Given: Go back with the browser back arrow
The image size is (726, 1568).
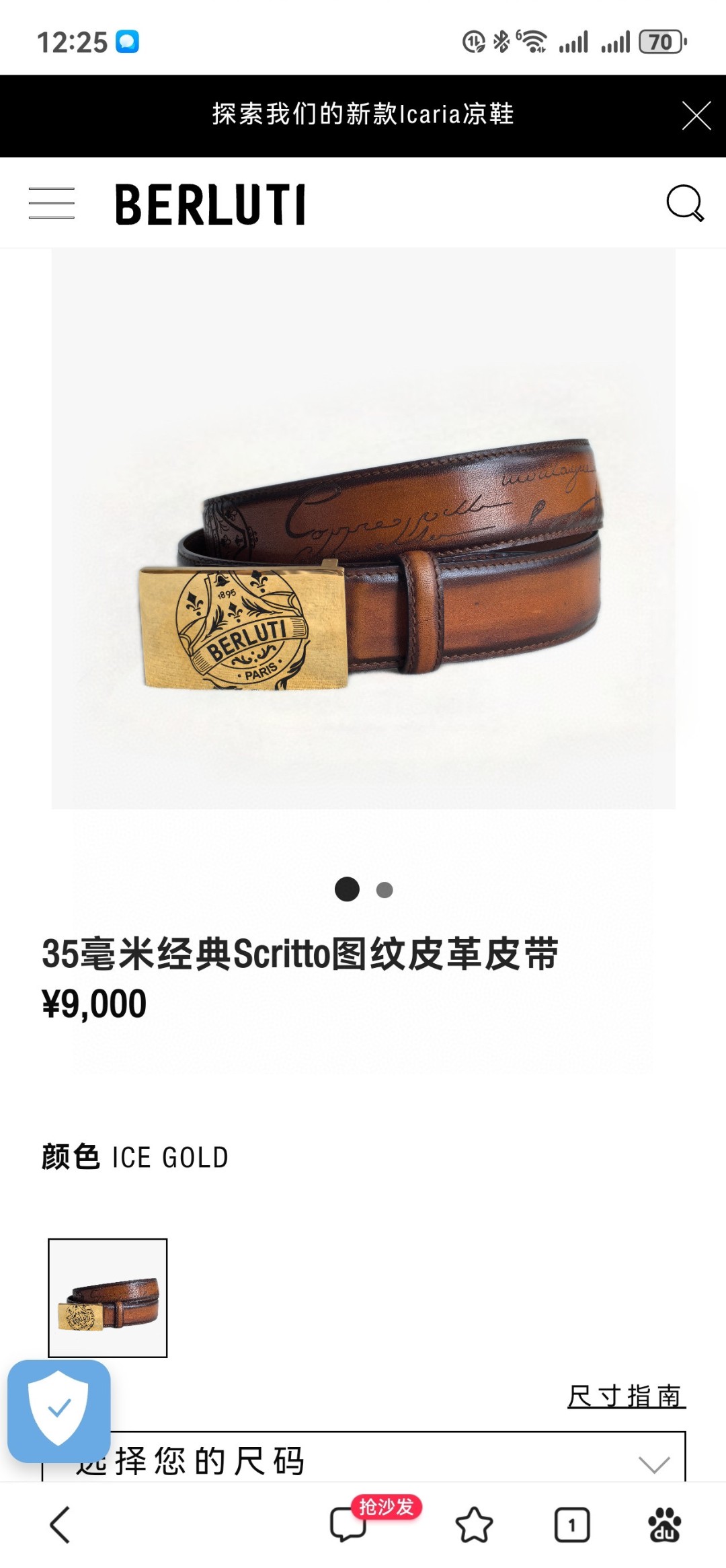Looking at the screenshot, I should coord(60,1525).
